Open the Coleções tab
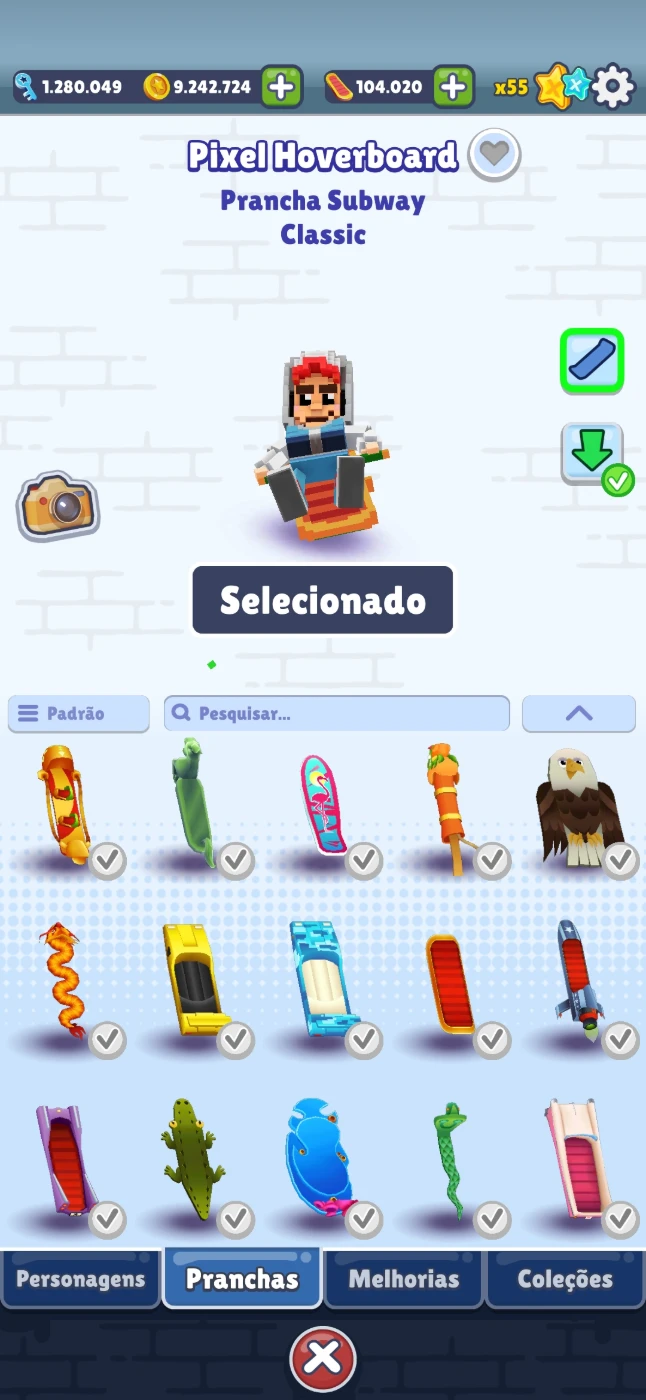Image resolution: width=646 pixels, height=1400 pixels. tap(565, 1279)
